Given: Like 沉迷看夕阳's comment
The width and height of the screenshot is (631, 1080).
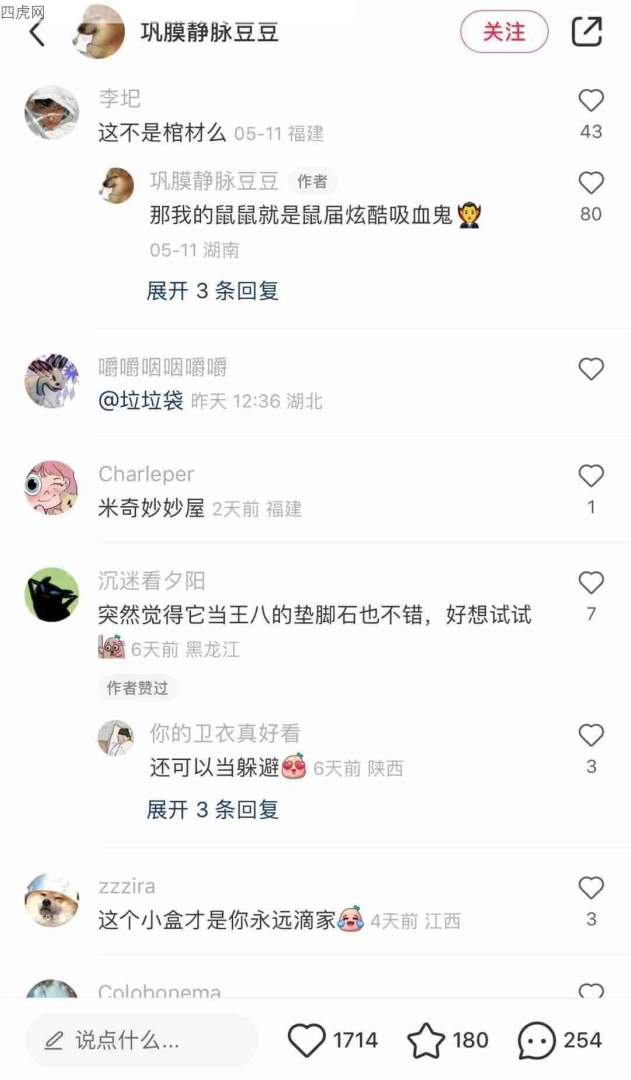Looking at the screenshot, I should click(x=591, y=583).
